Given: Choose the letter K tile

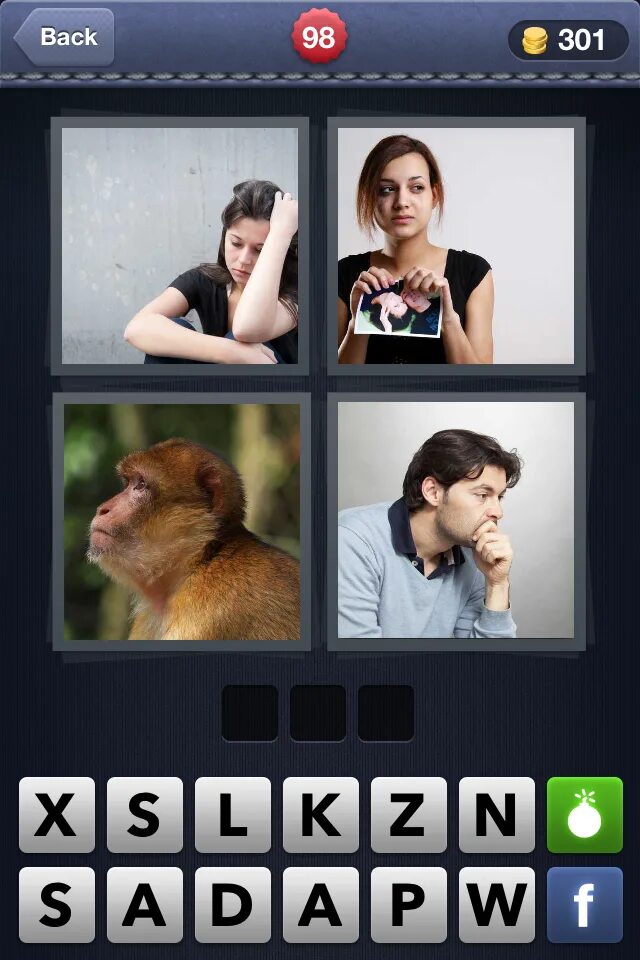Looking at the screenshot, I should click(x=321, y=815).
